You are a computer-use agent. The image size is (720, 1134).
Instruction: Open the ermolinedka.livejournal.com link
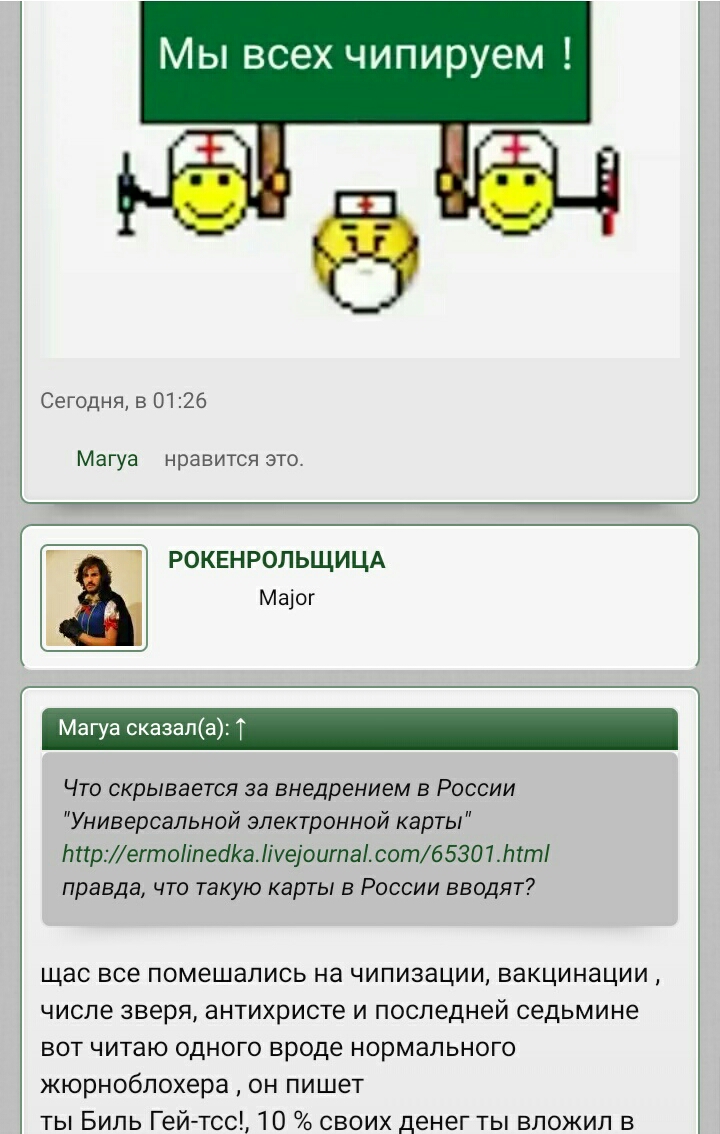tap(305, 854)
